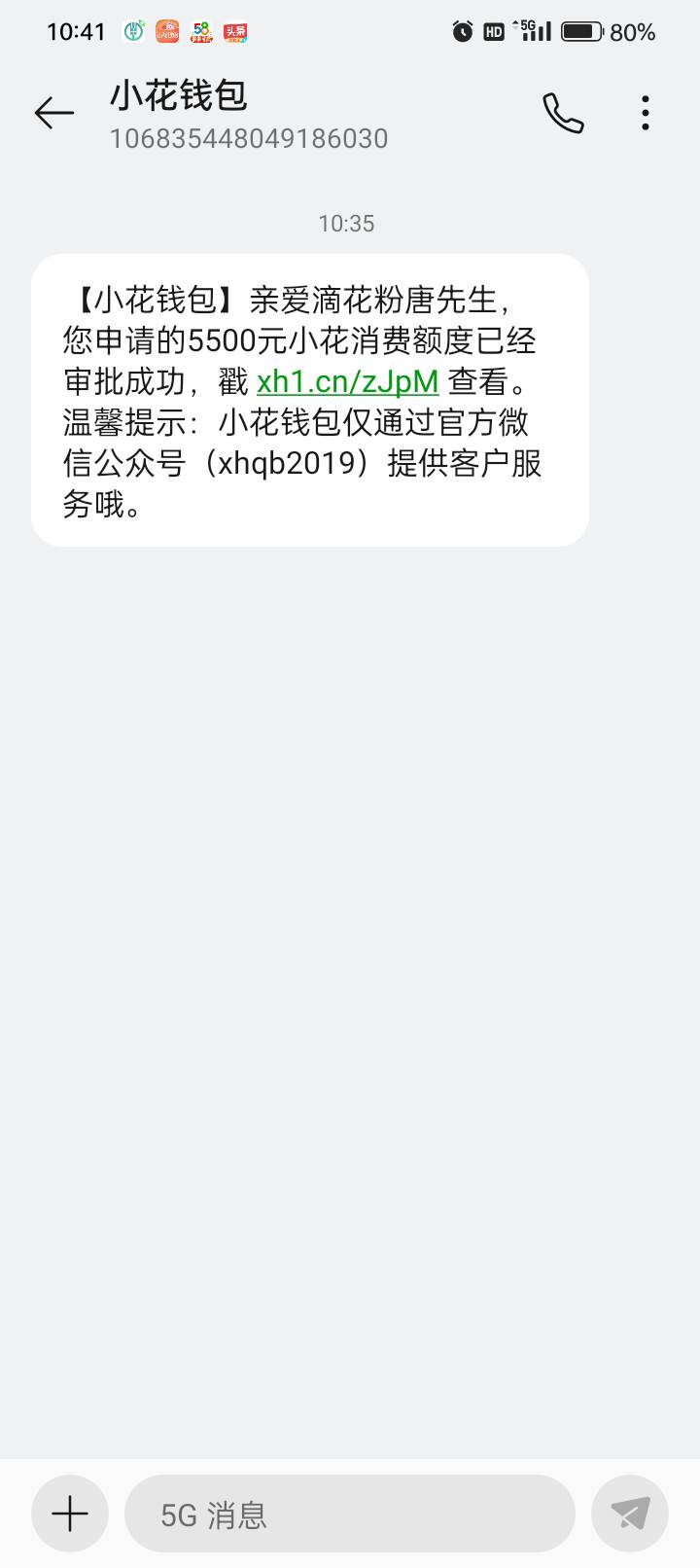This screenshot has width=700, height=1568.
Task: Tap the plus attachment button
Action: 70,1514
